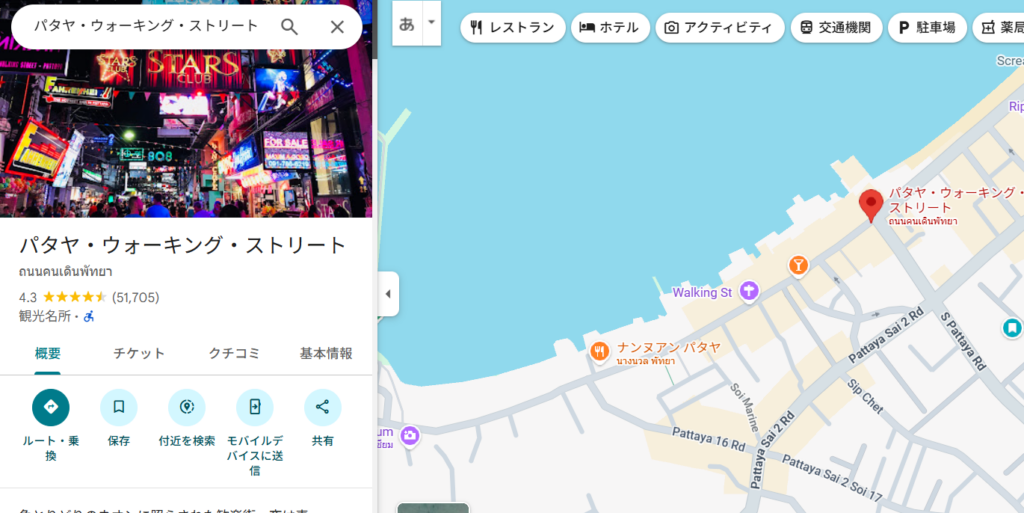The image size is (1024, 513).
Task: Tap the search magnifier icon
Action: 289,27
